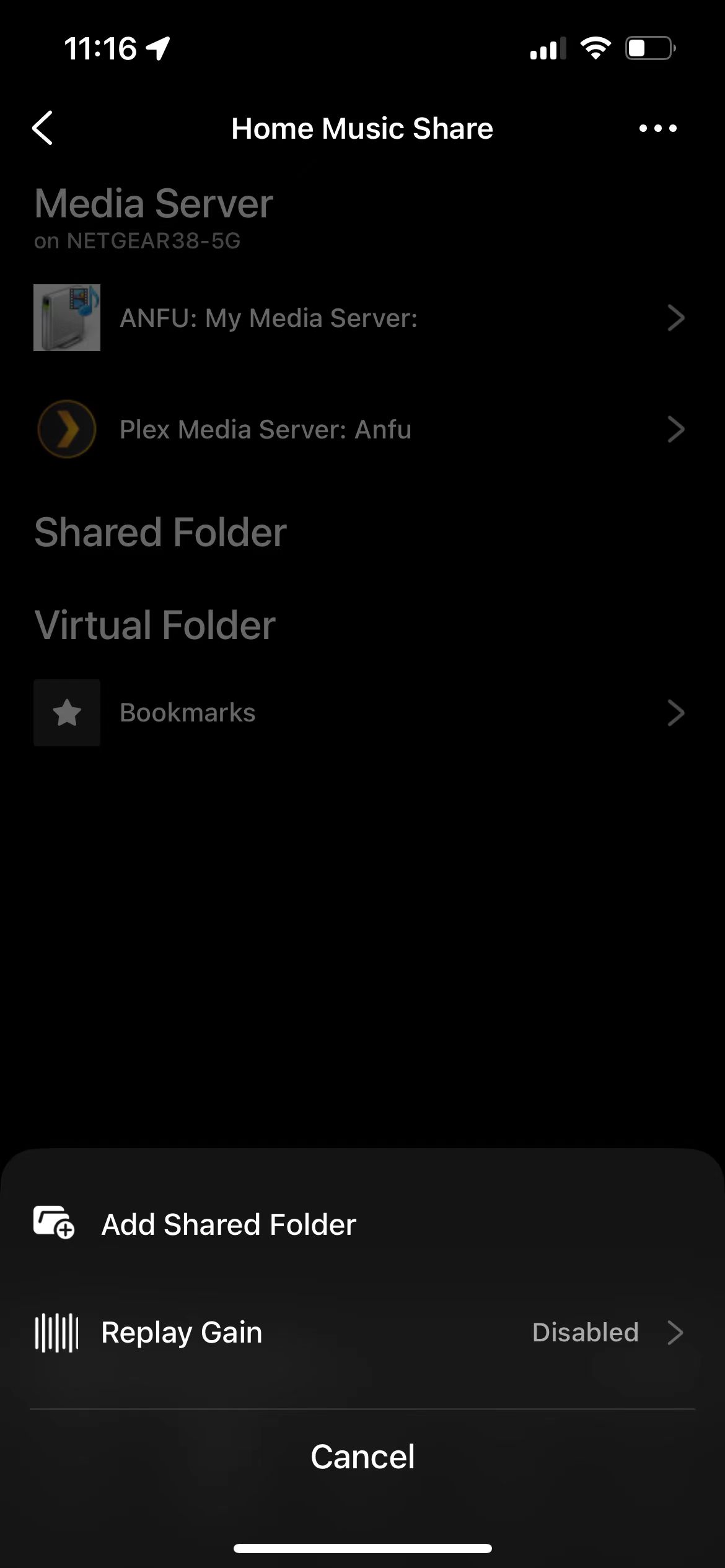Open the three-dot overflow menu

[x=657, y=128]
